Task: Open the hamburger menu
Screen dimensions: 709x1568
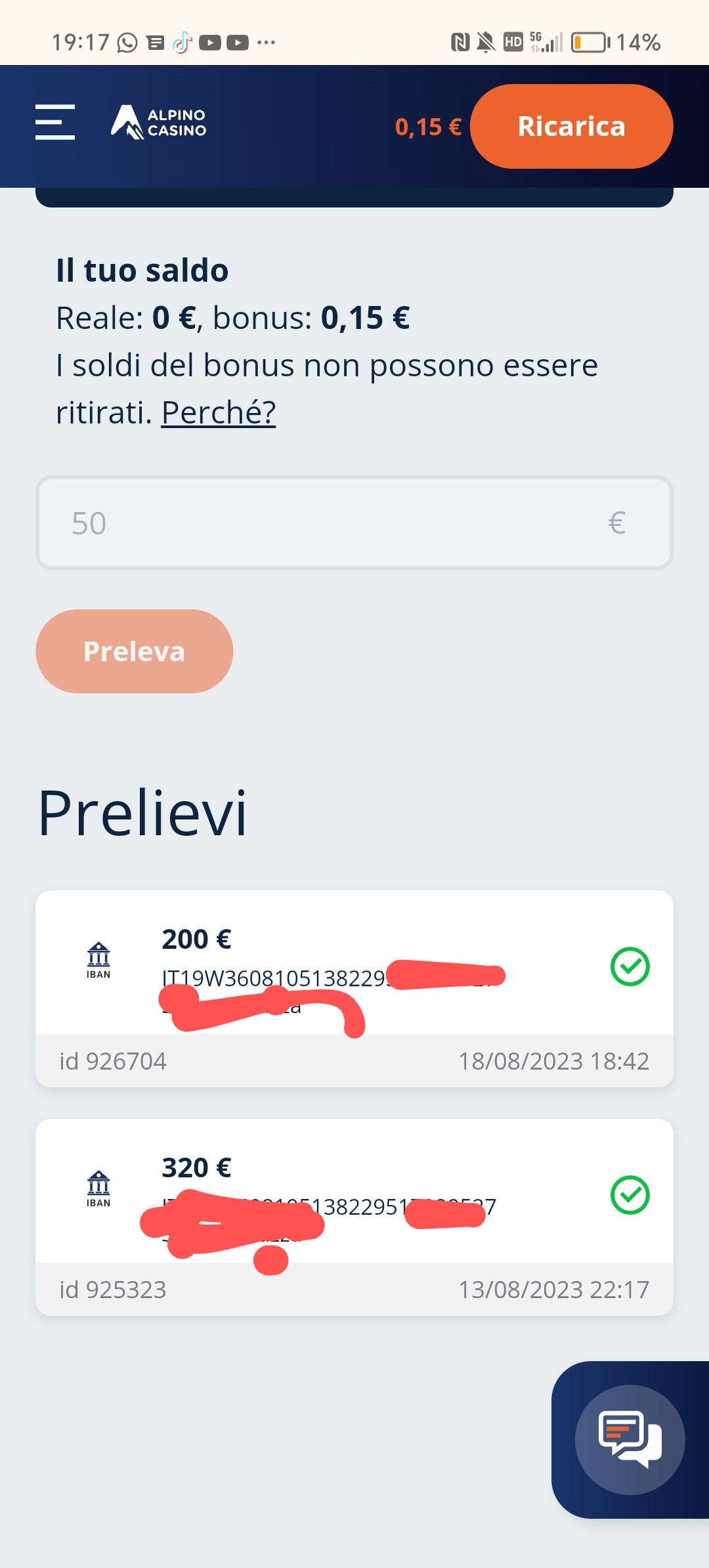Action: [55, 122]
